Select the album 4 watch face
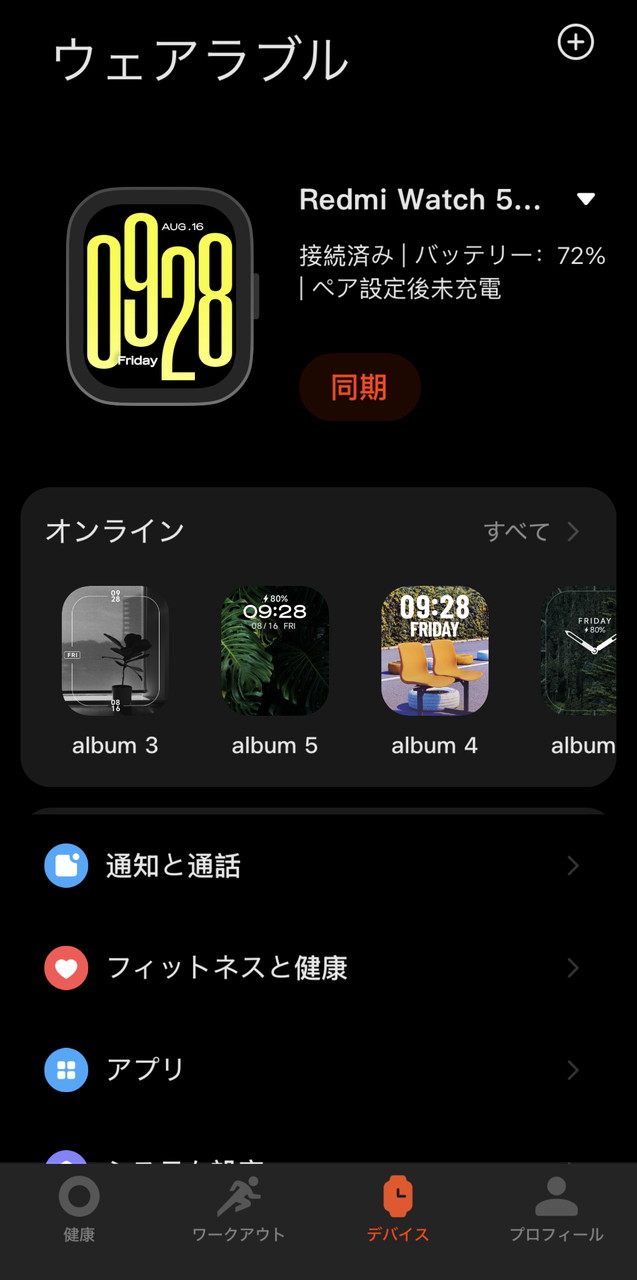 pos(435,651)
